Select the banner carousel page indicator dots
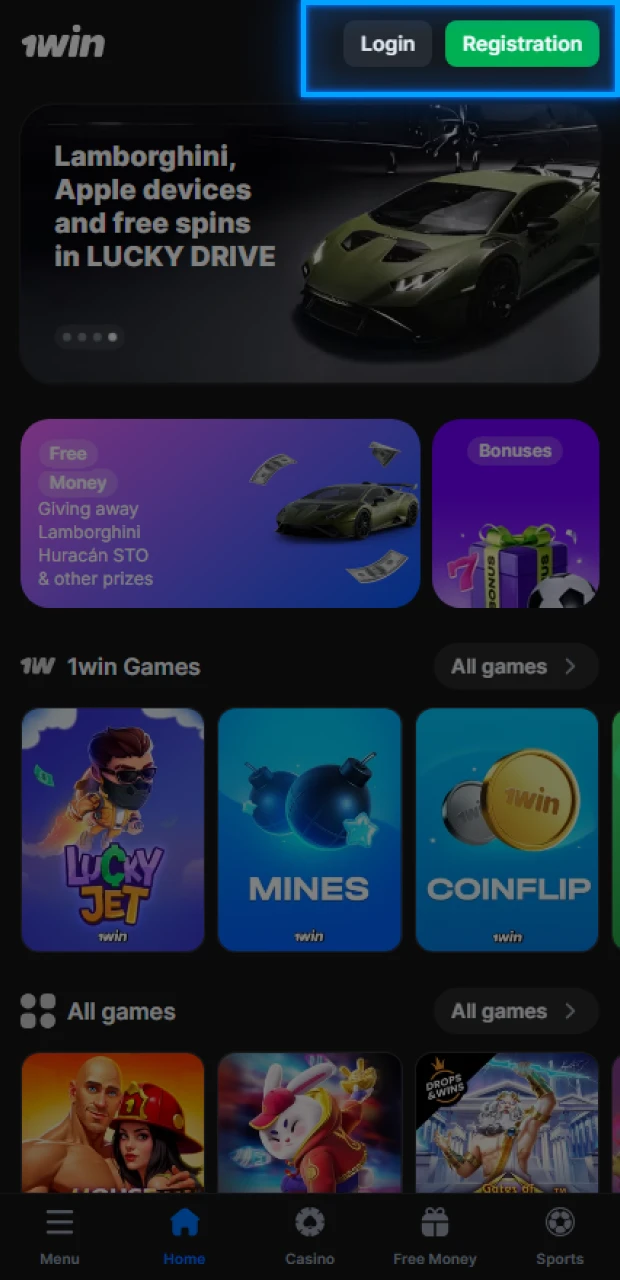The image size is (620, 1280). pyautogui.click(x=89, y=337)
